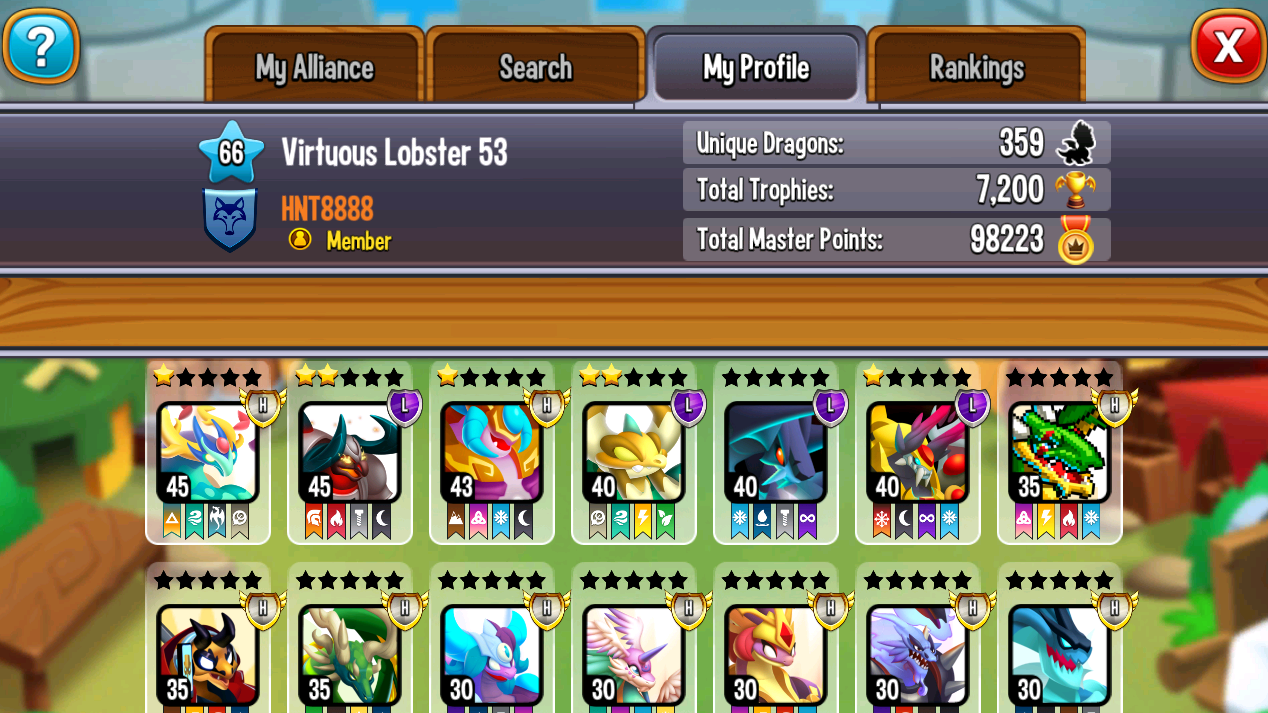
Task: Open the Rankings tab
Action: pyautogui.click(x=976, y=68)
